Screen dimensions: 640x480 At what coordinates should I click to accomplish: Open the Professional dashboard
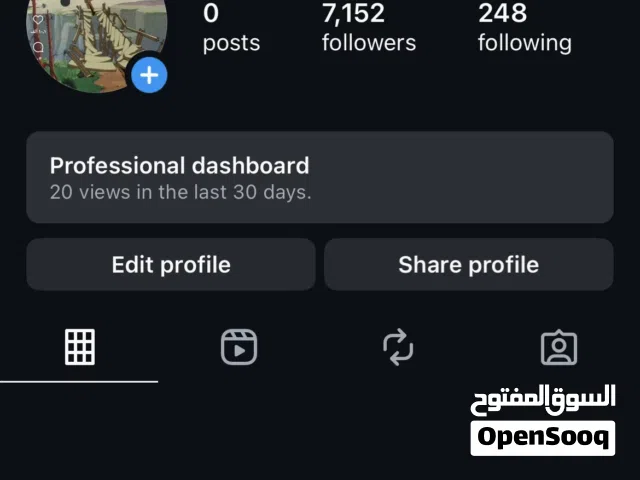tap(319, 177)
